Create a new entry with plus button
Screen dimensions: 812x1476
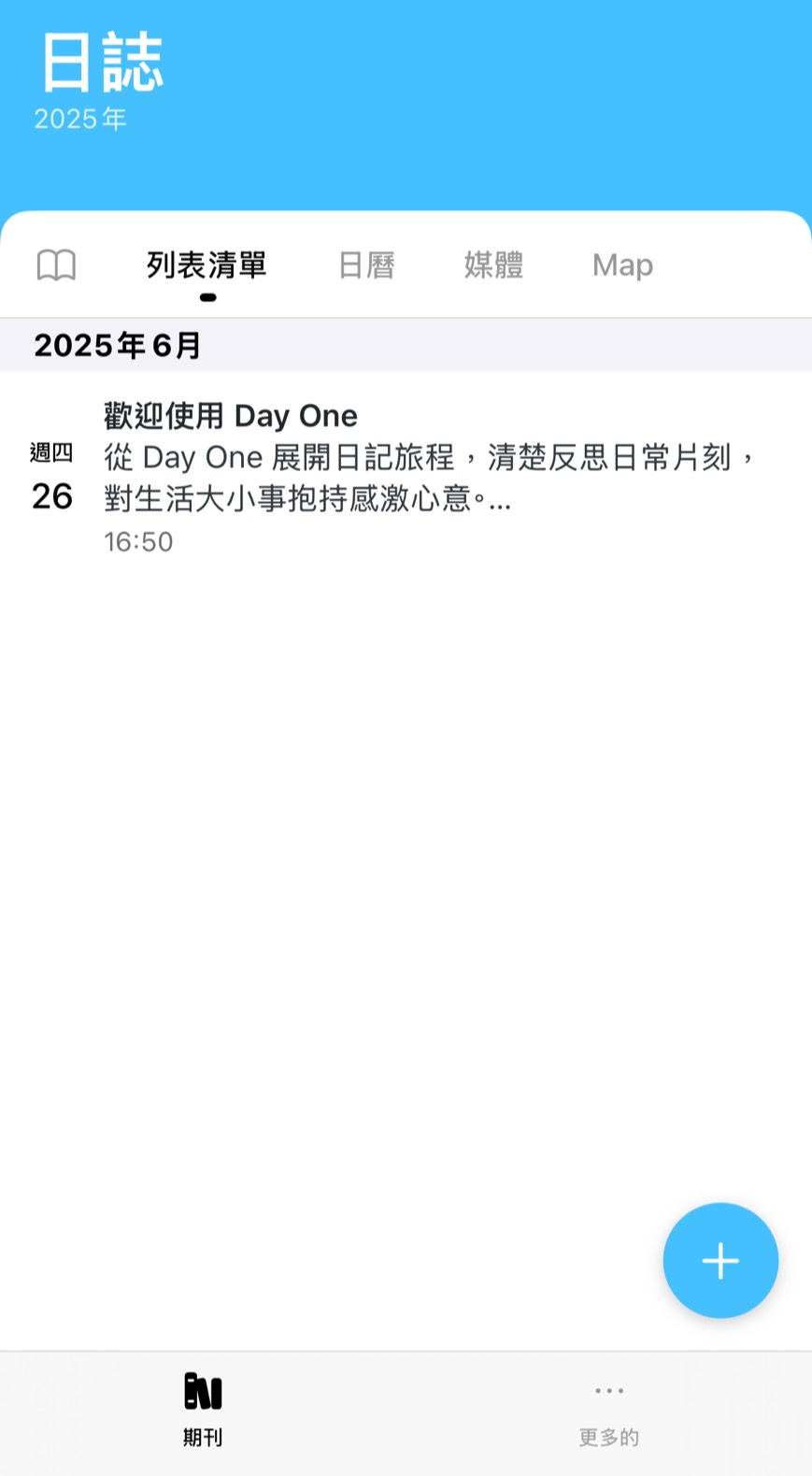(719, 1260)
